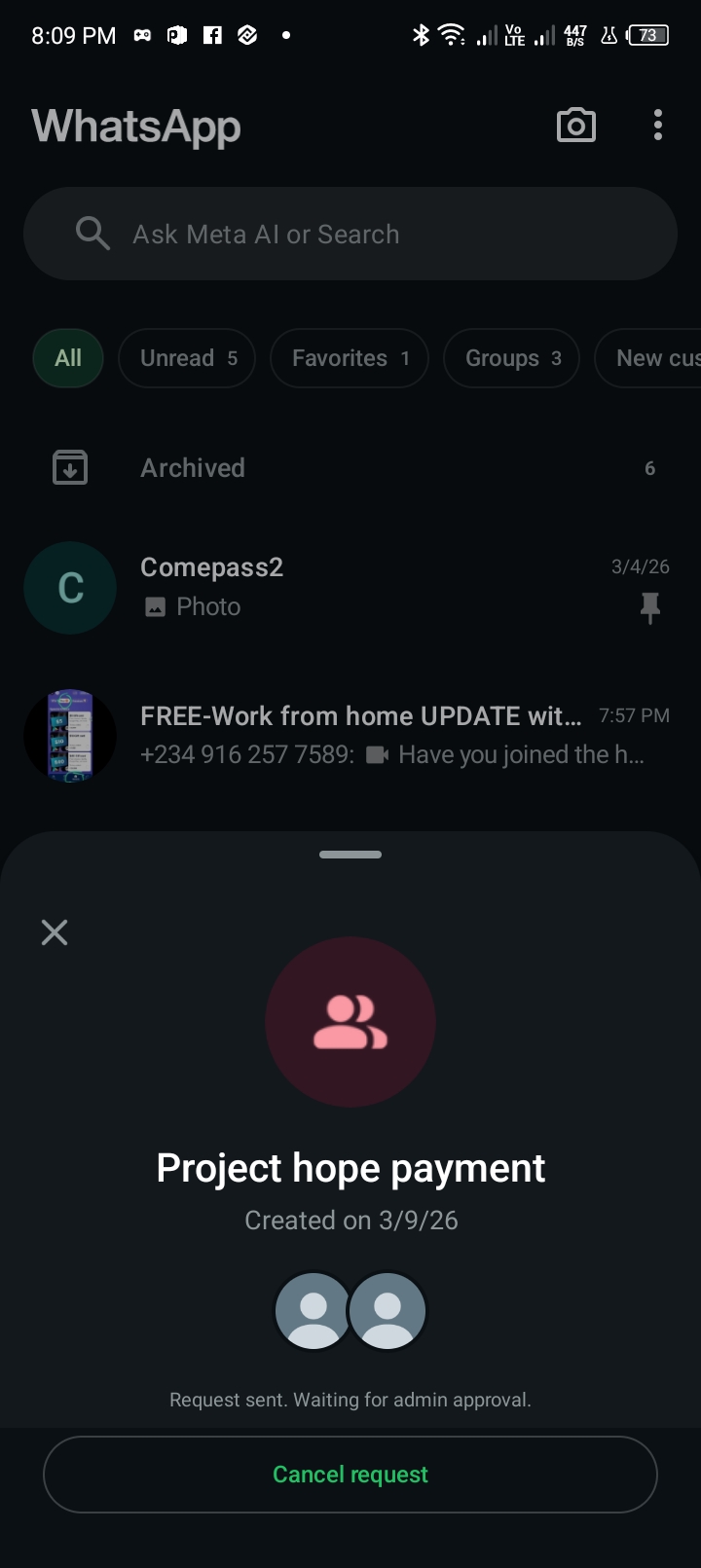Open the Archived chats row

pos(350,468)
